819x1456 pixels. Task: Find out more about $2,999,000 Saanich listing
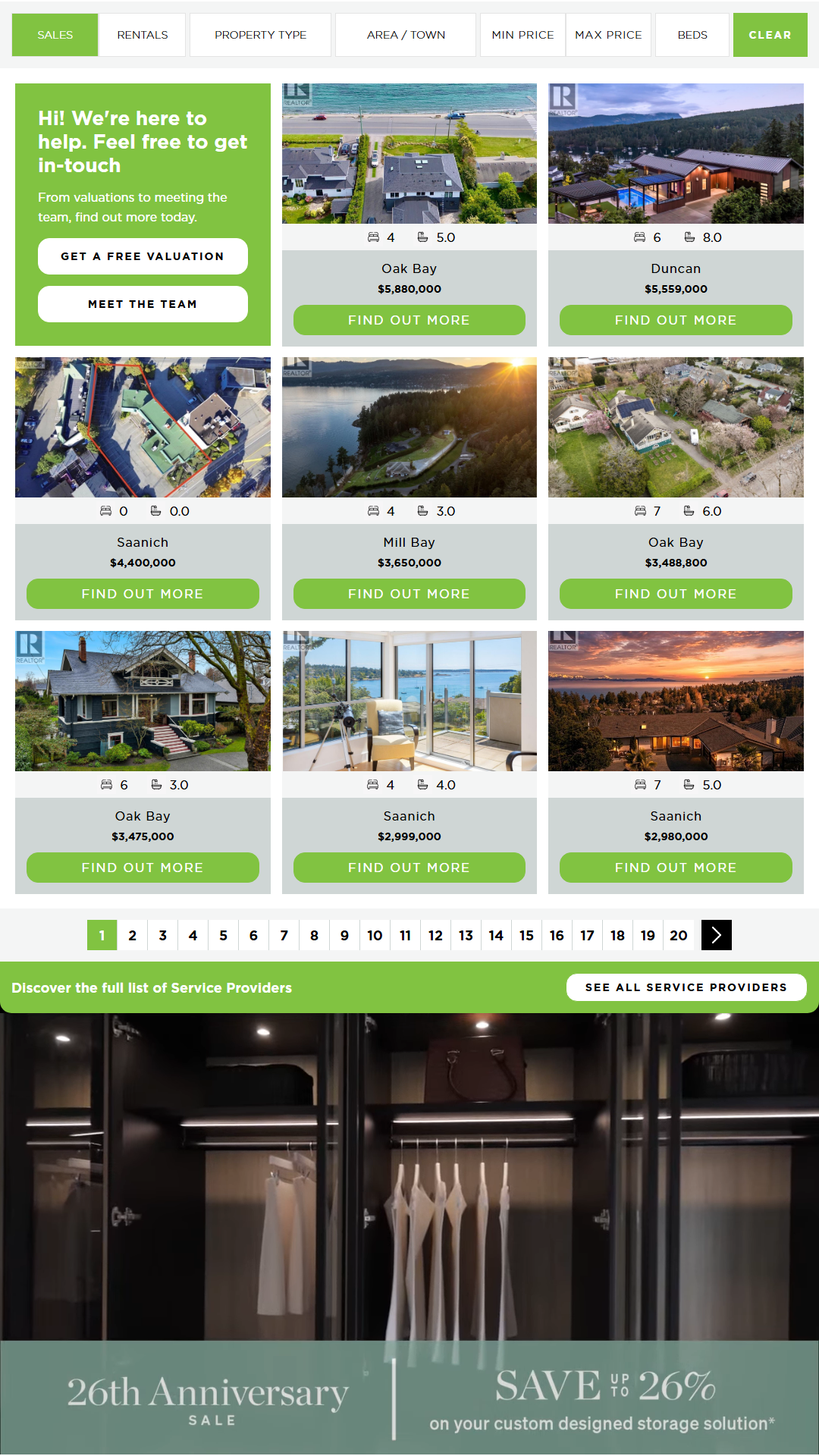[x=409, y=868]
